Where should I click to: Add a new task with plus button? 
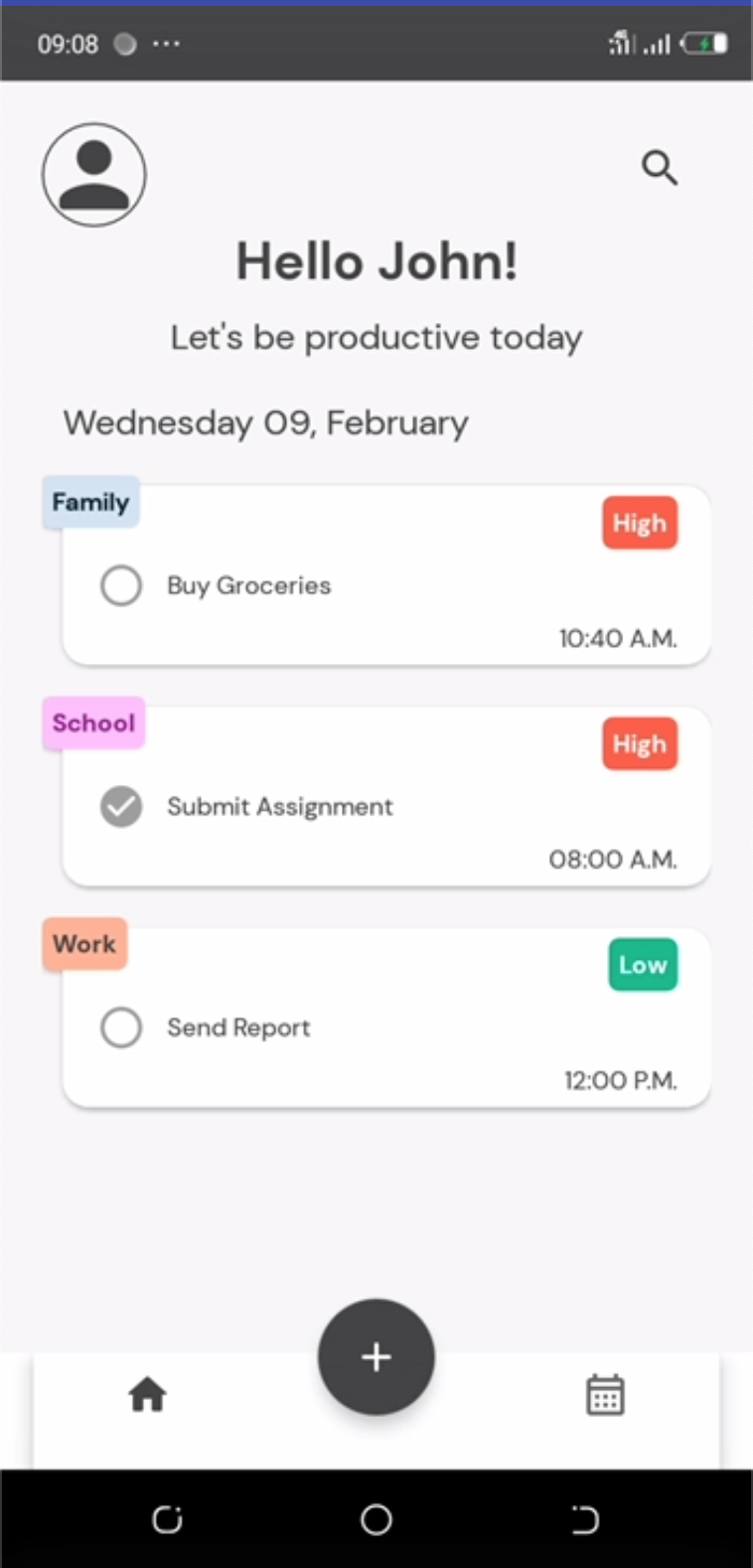click(x=376, y=1357)
